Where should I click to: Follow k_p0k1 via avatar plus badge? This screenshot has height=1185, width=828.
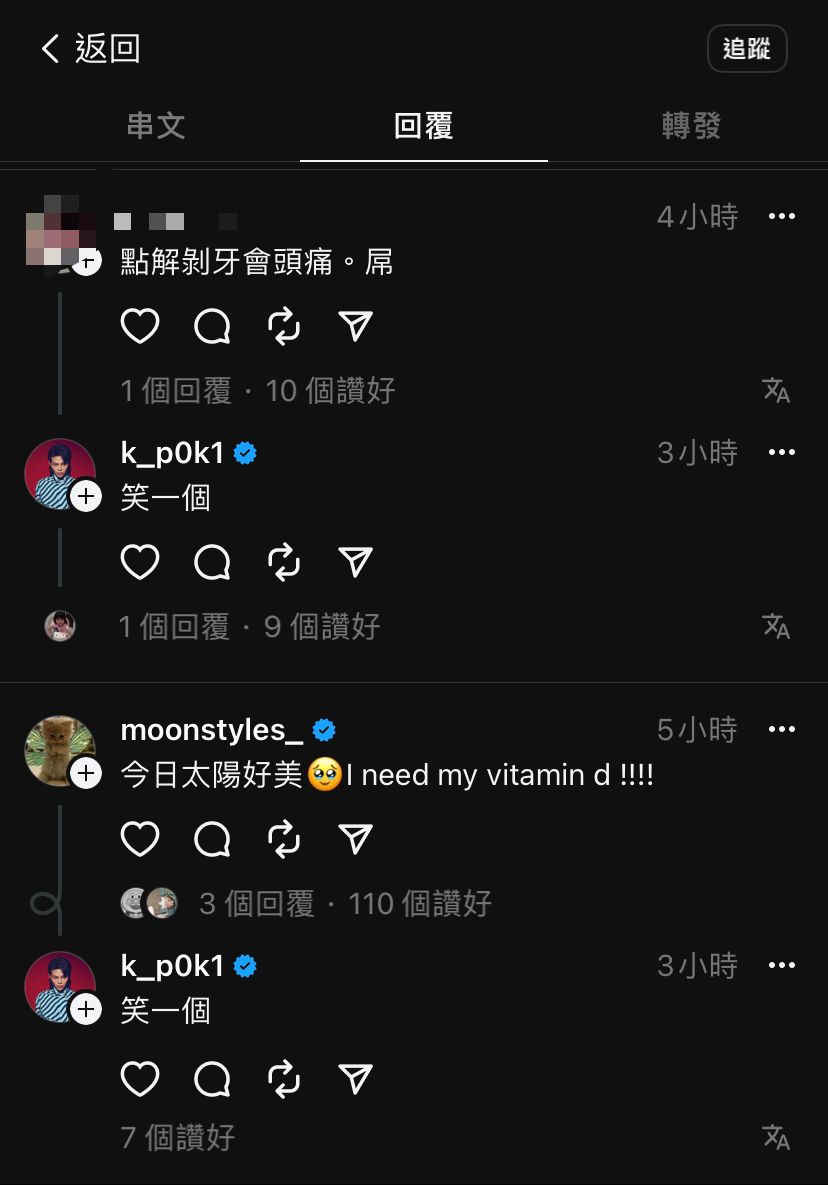coord(87,496)
